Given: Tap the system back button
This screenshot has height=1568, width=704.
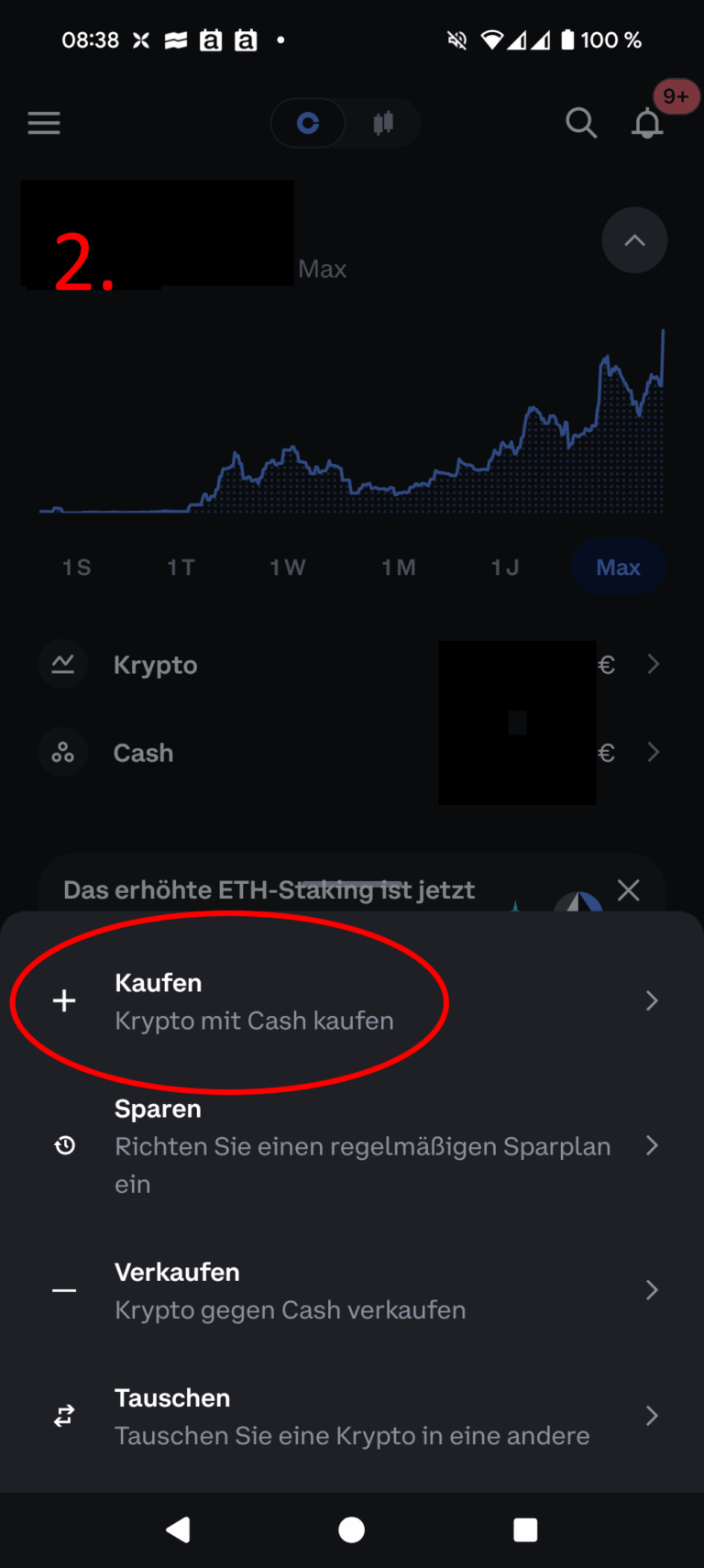Looking at the screenshot, I should 178,1529.
